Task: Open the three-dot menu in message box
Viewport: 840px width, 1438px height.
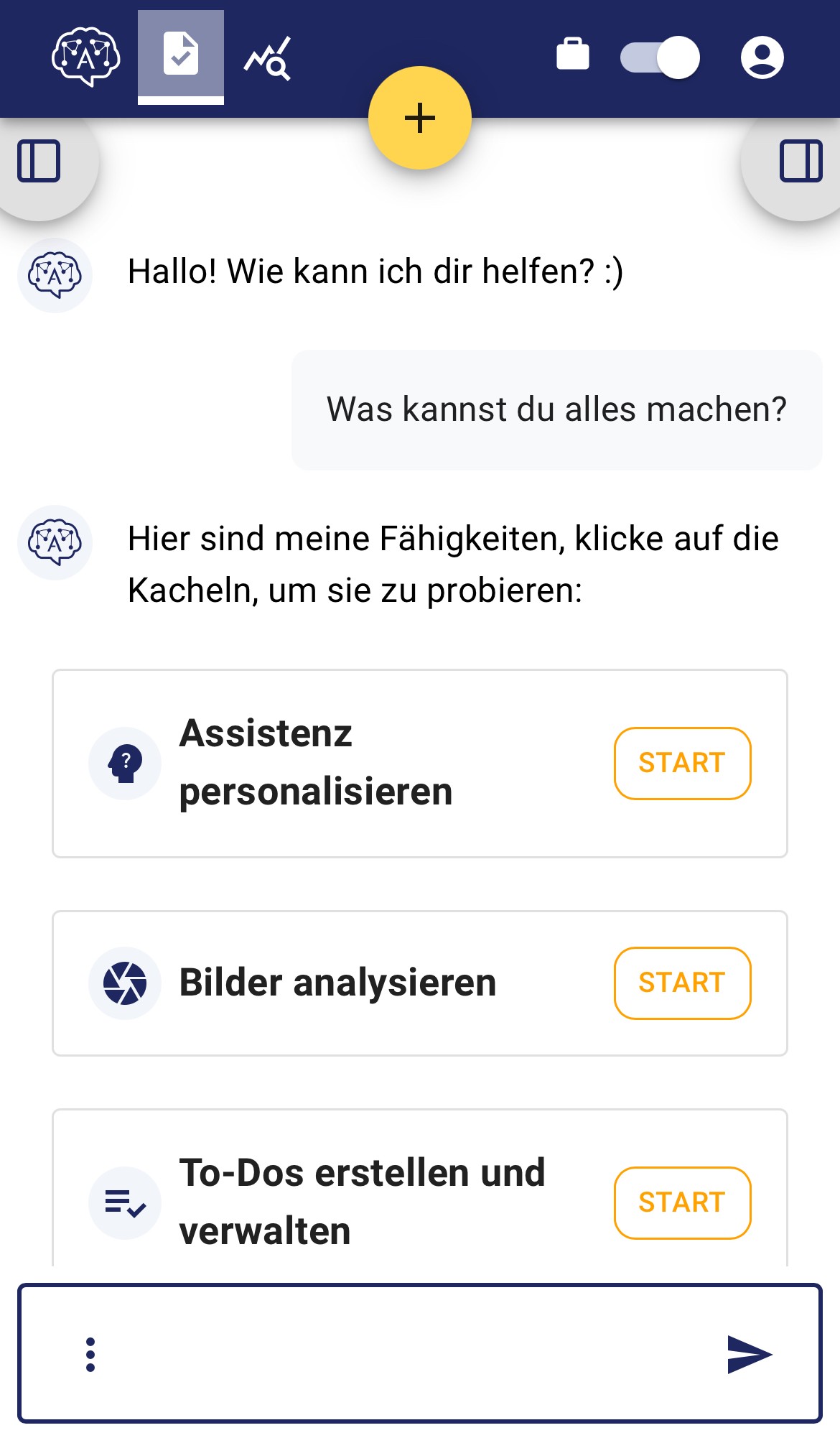Action: click(x=90, y=1355)
